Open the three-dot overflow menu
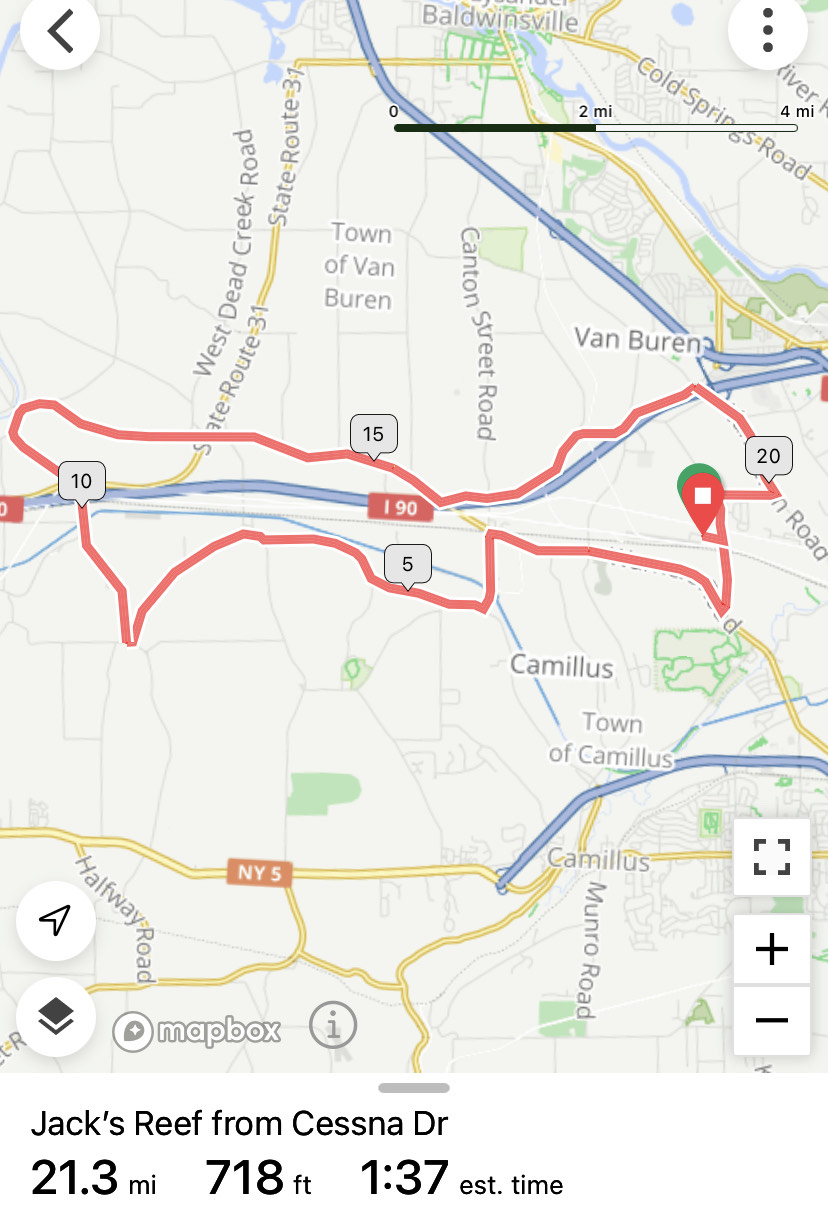Viewport: 828px width, 1207px height. [767, 31]
